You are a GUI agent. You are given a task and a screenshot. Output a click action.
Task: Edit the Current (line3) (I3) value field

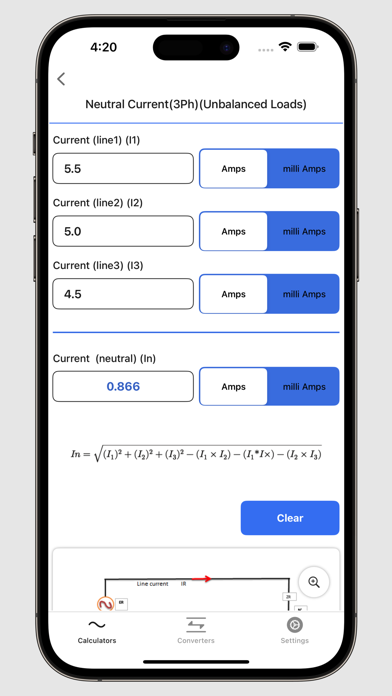[123, 294]
